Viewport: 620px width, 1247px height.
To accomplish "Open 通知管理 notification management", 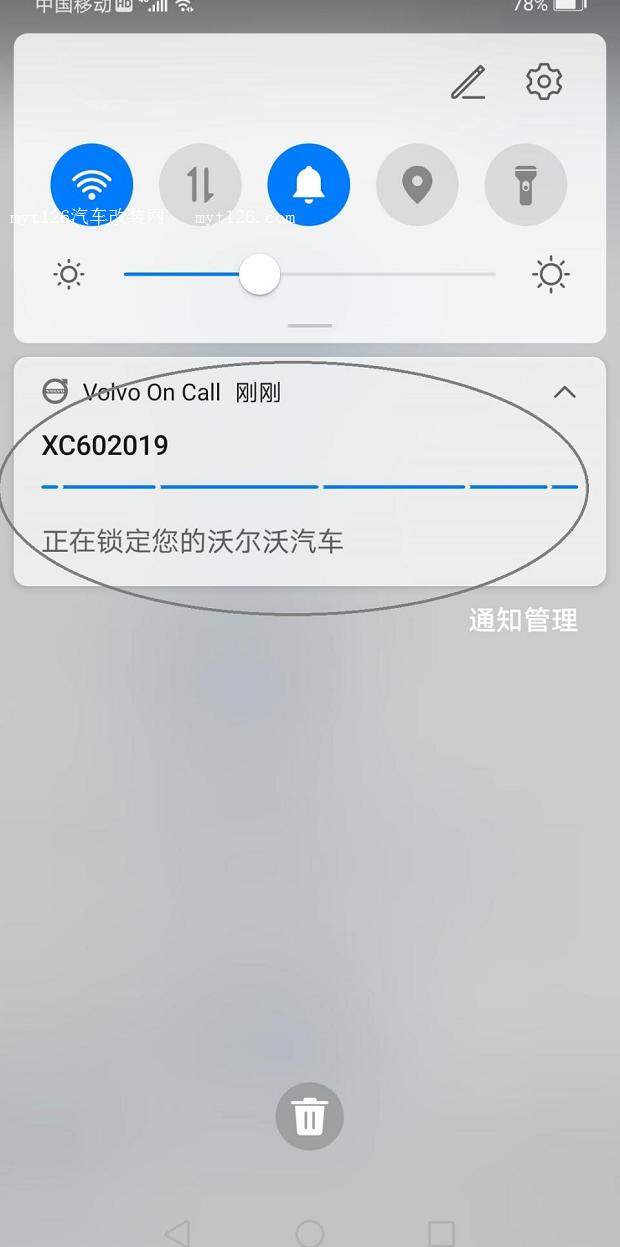I will [523, 621].
